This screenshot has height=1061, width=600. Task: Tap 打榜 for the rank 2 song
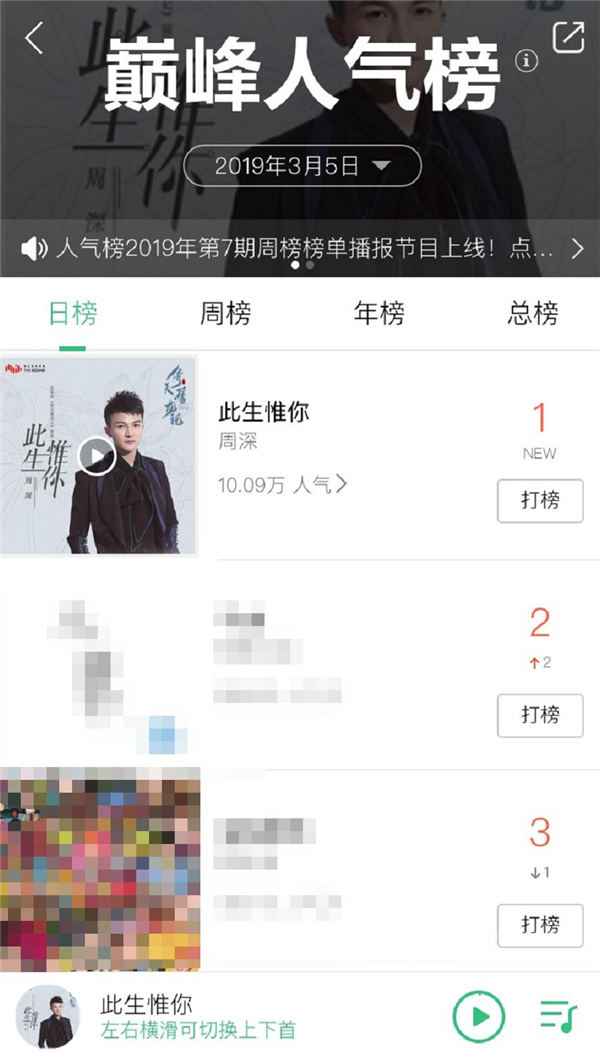point(540,715)
